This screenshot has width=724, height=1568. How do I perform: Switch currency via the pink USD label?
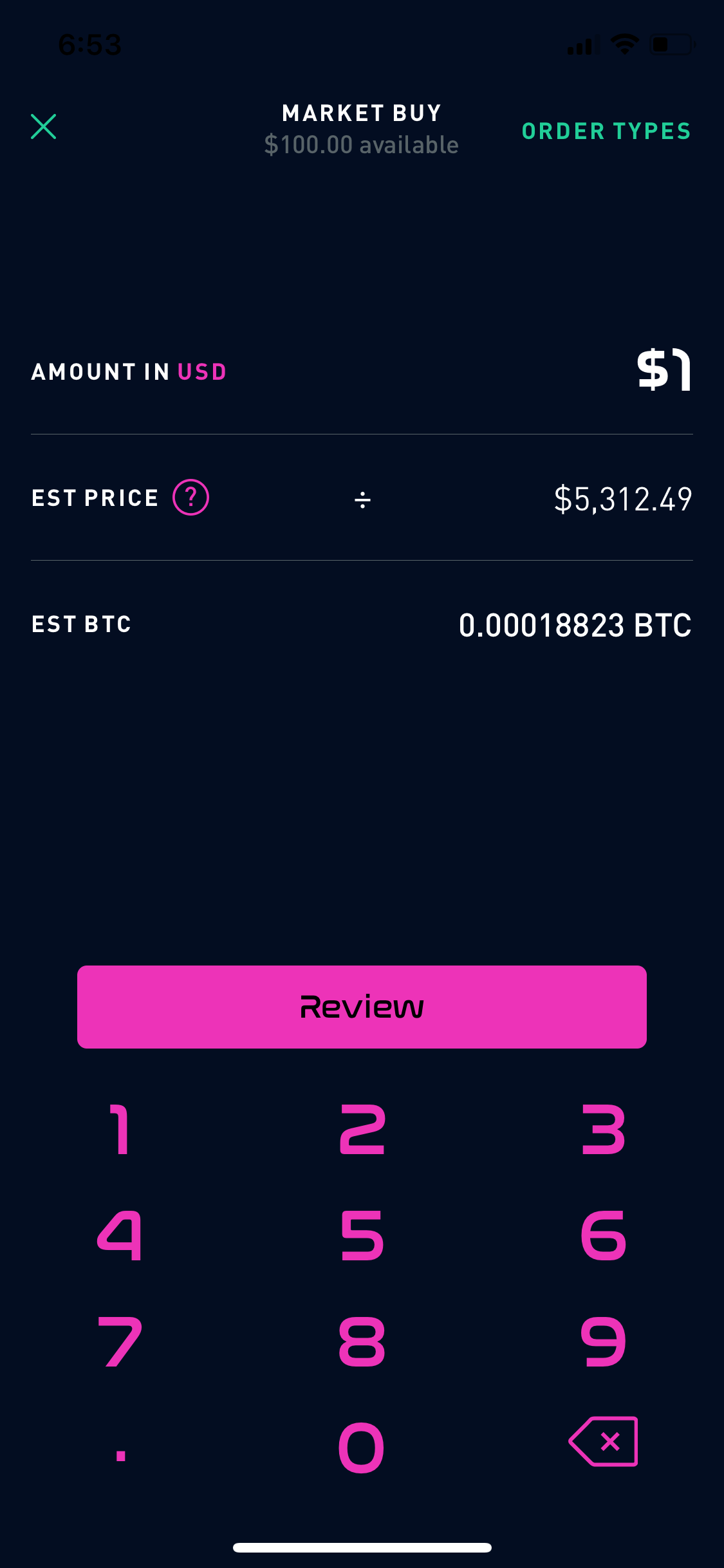click(202, 371)
